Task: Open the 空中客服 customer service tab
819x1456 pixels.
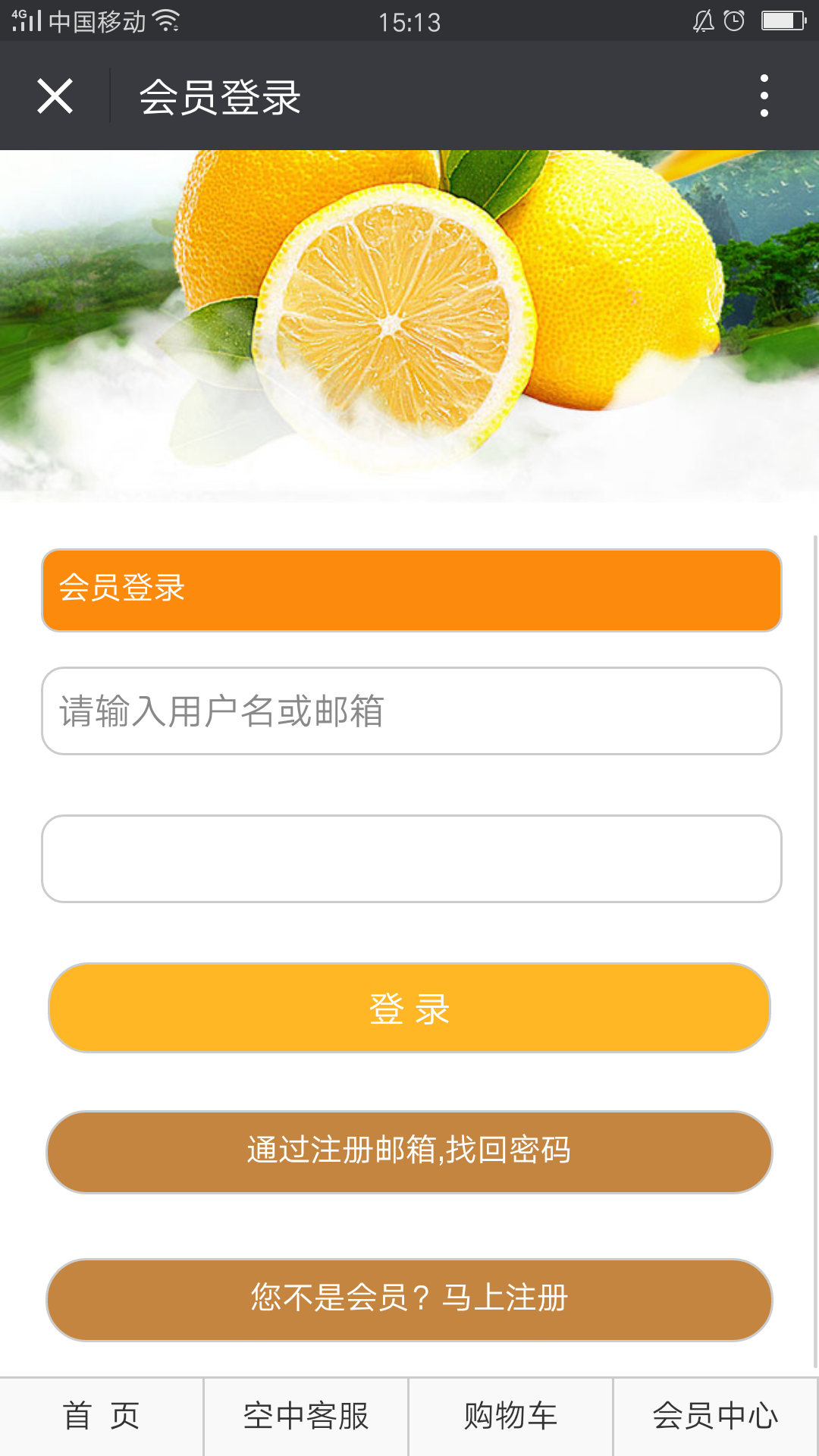Action: pyautogui.click(x=306, y=1416)
